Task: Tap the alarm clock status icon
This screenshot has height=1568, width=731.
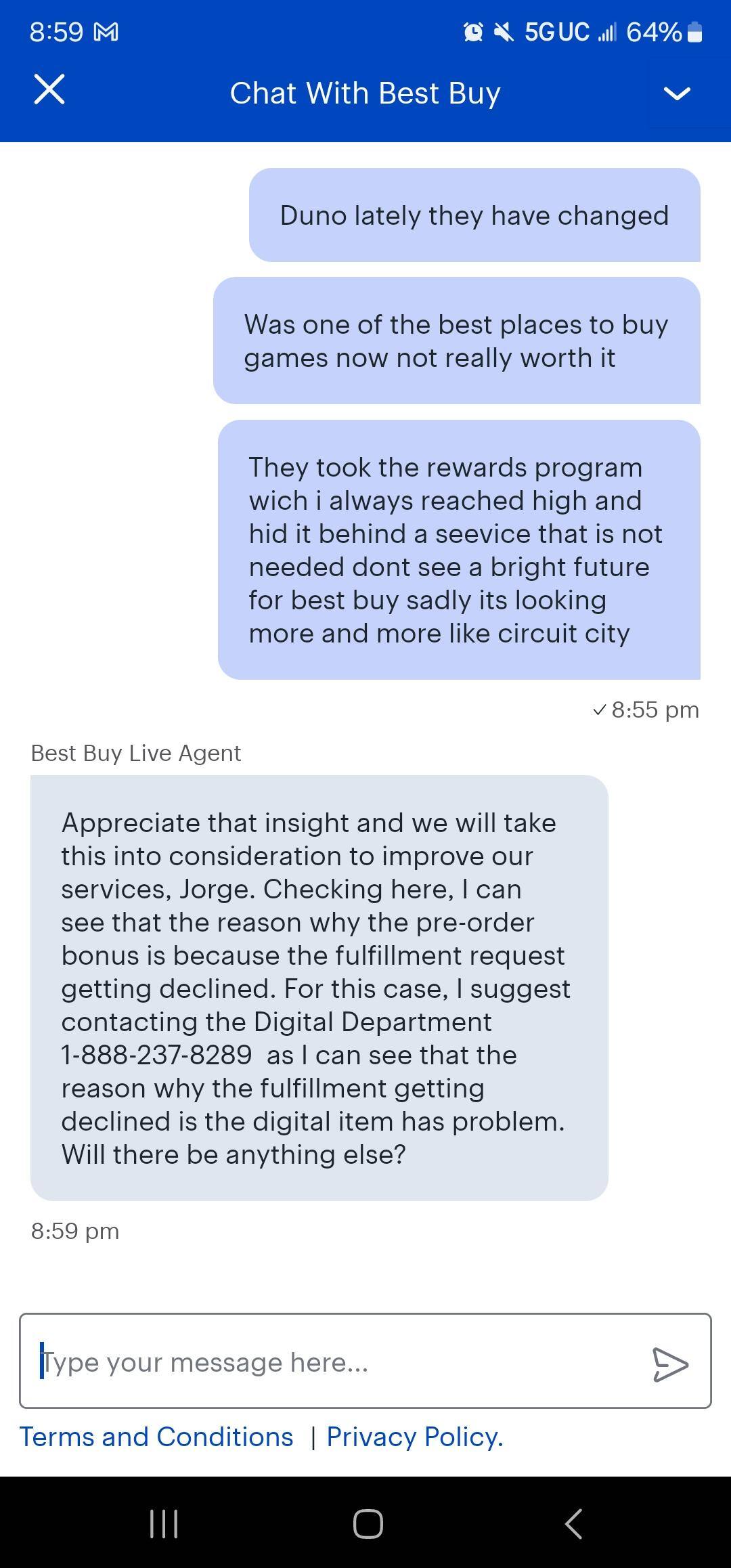Action: (472, 31)
